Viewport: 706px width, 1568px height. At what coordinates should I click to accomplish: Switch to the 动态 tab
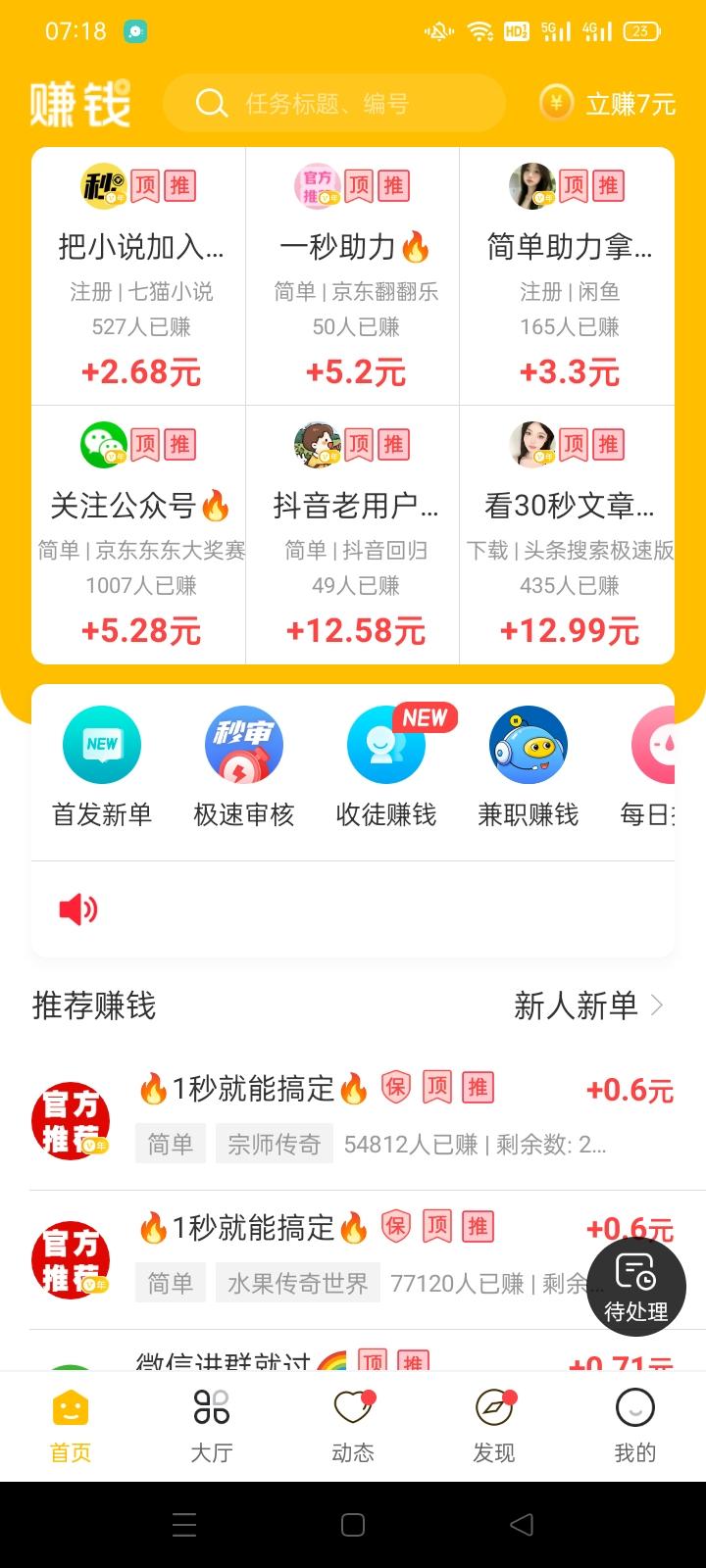[353, 1425]
